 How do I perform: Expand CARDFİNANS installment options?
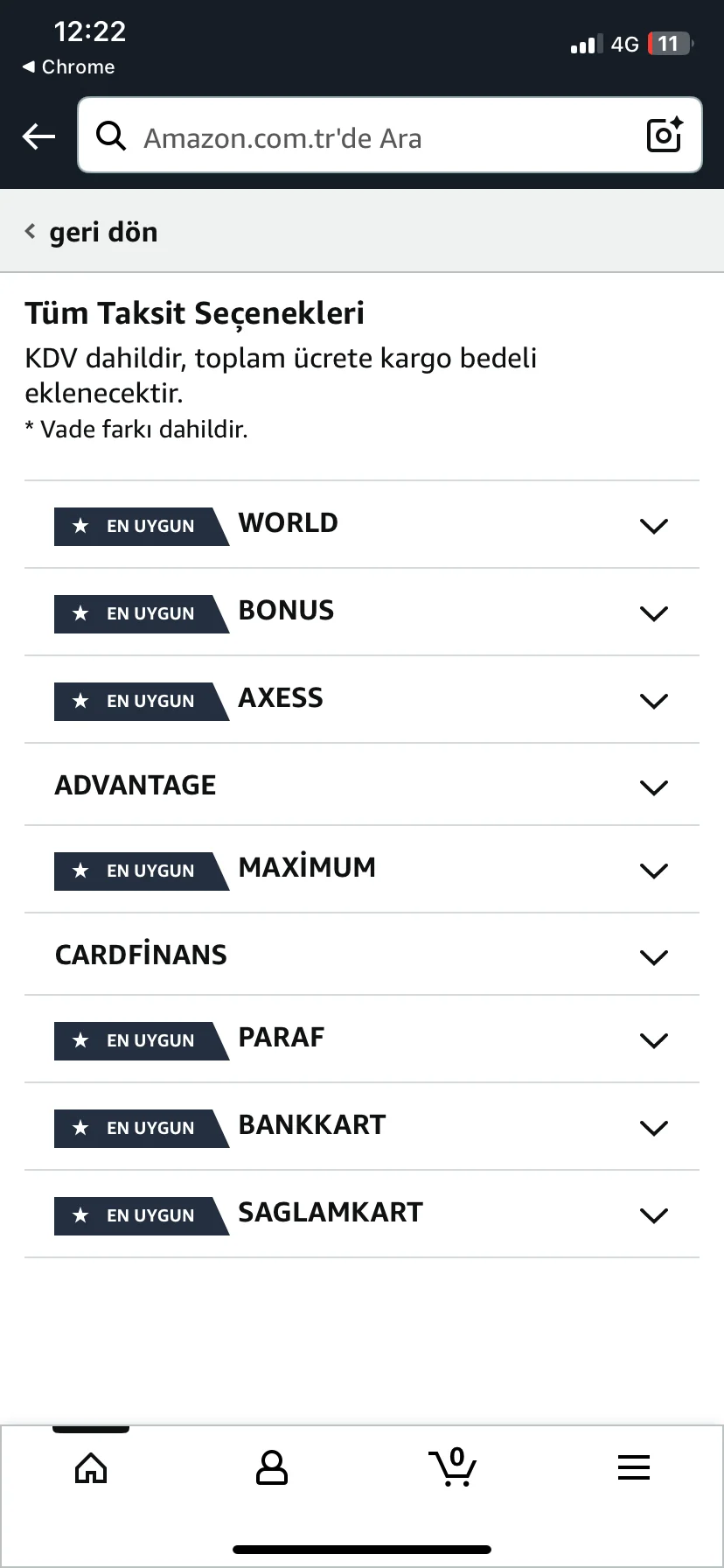pyautogui.click(x=652, y=956)
